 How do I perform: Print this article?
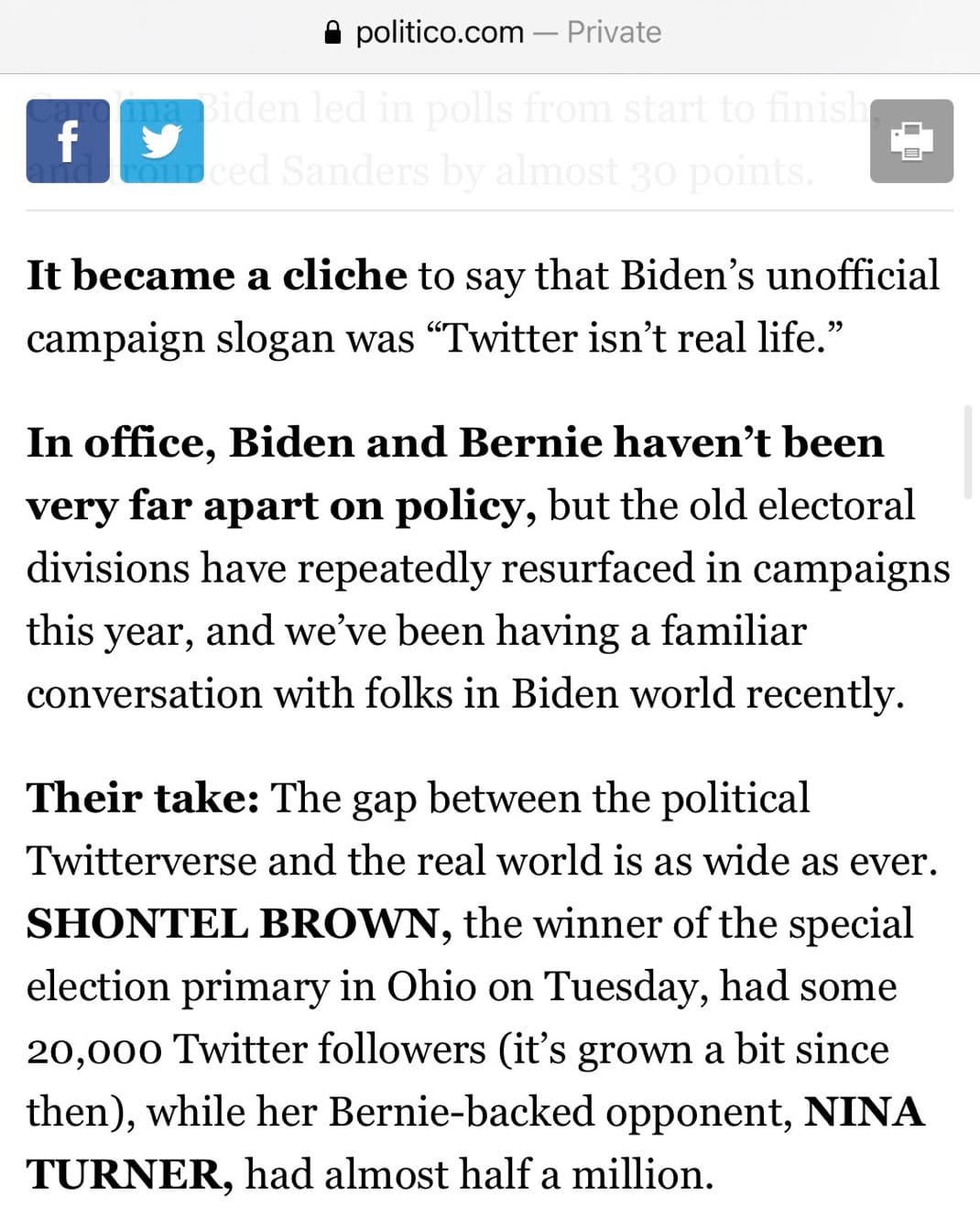910,141
